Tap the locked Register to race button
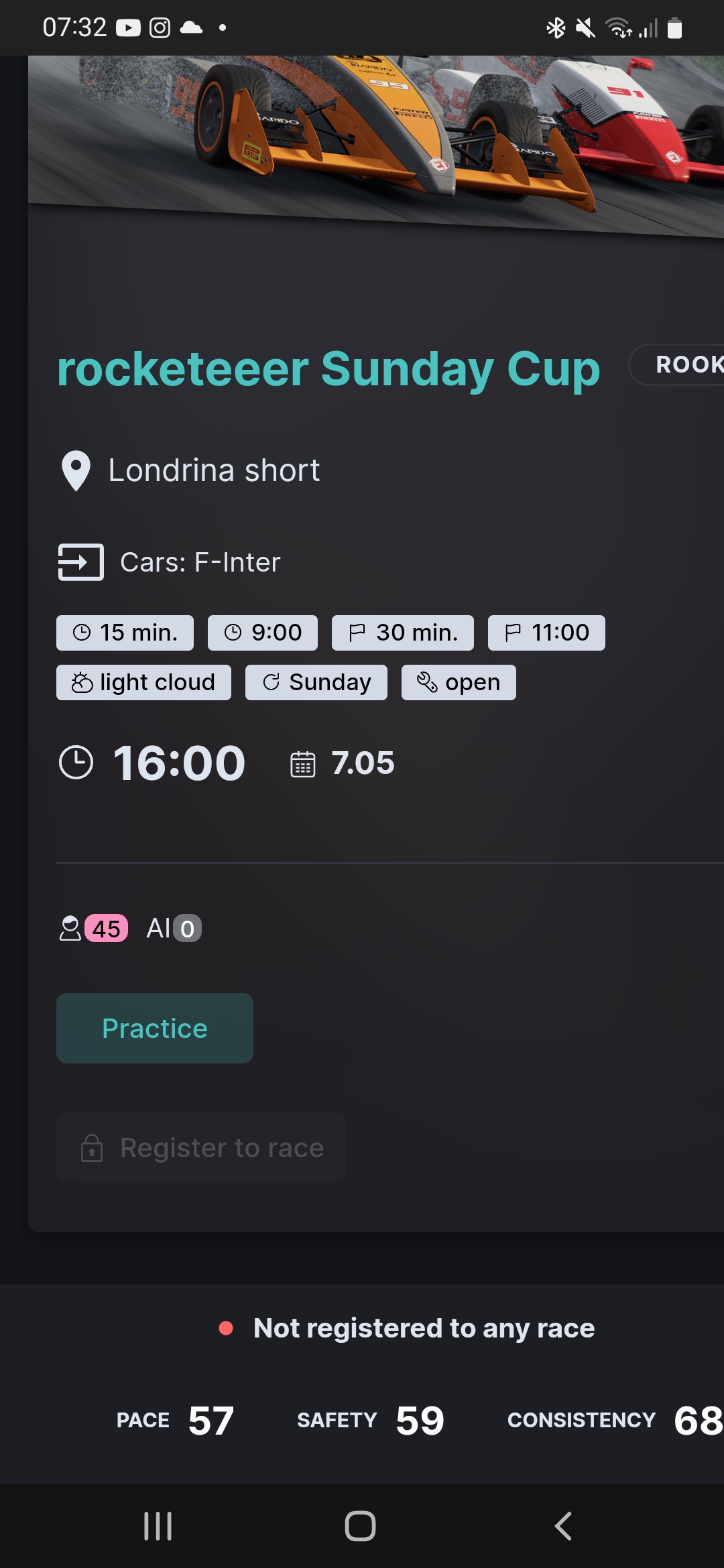724x1568 pixels. (x=201, y=1148)
